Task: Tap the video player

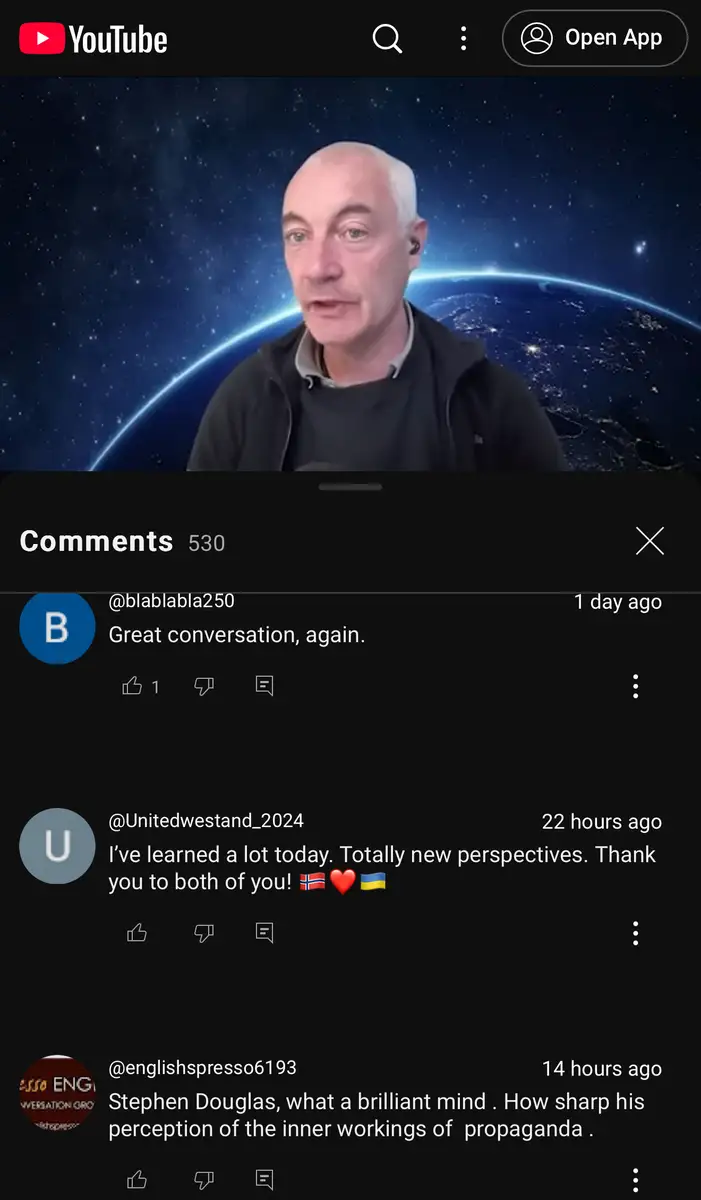Action: pos(350,275)
